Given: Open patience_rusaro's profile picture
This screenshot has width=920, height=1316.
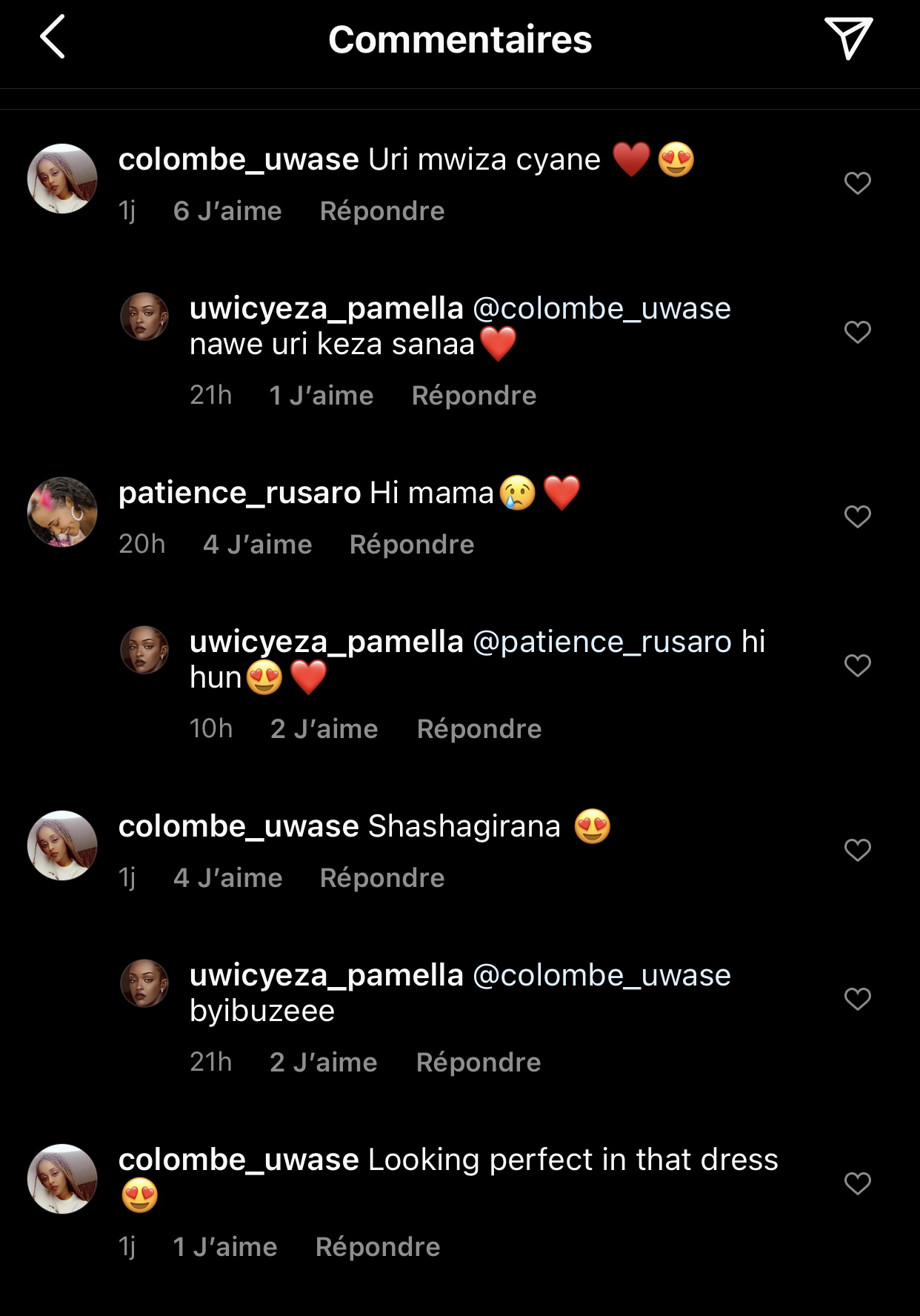Looking at the screenshot, I should coord(62,512).
